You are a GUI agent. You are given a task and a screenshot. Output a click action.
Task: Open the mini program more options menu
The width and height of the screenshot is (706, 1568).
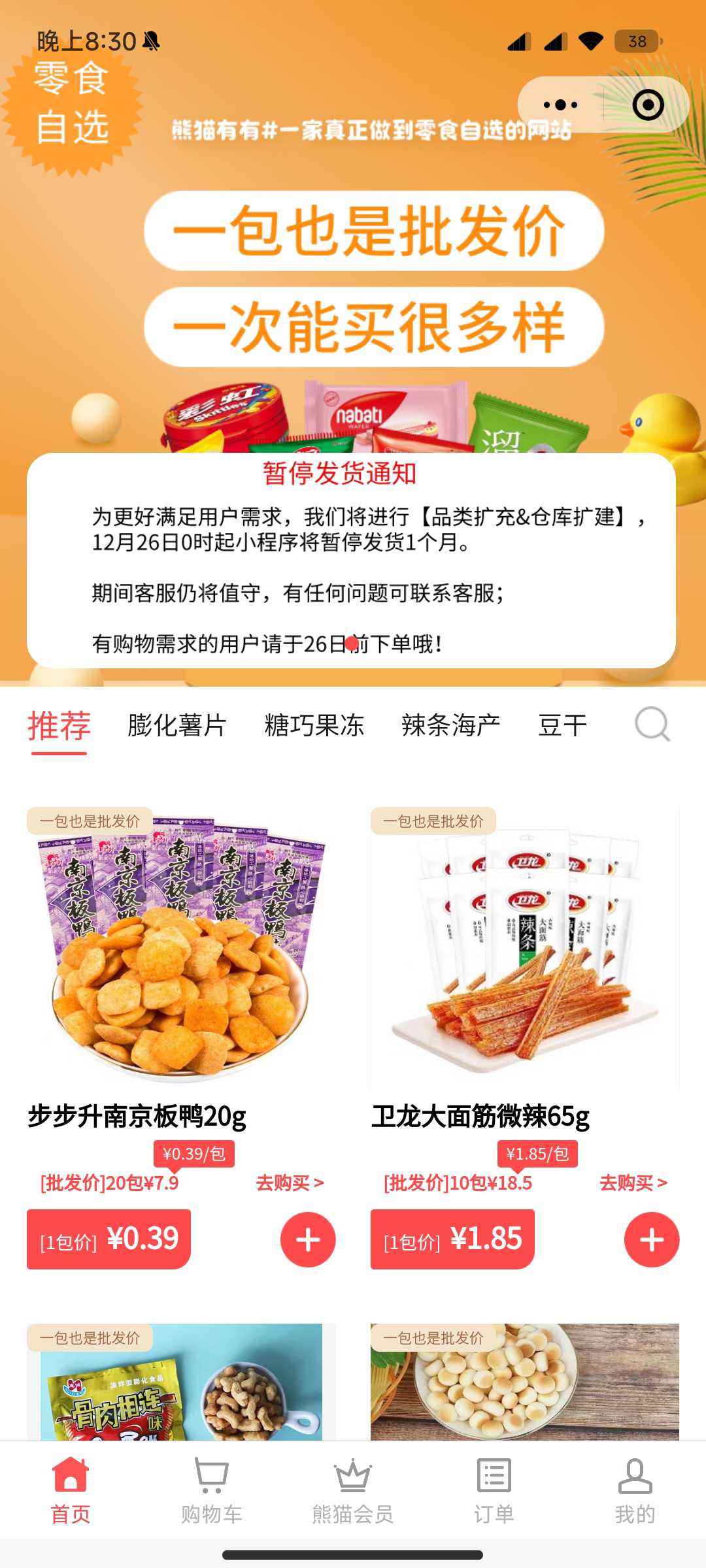point(560,105)
